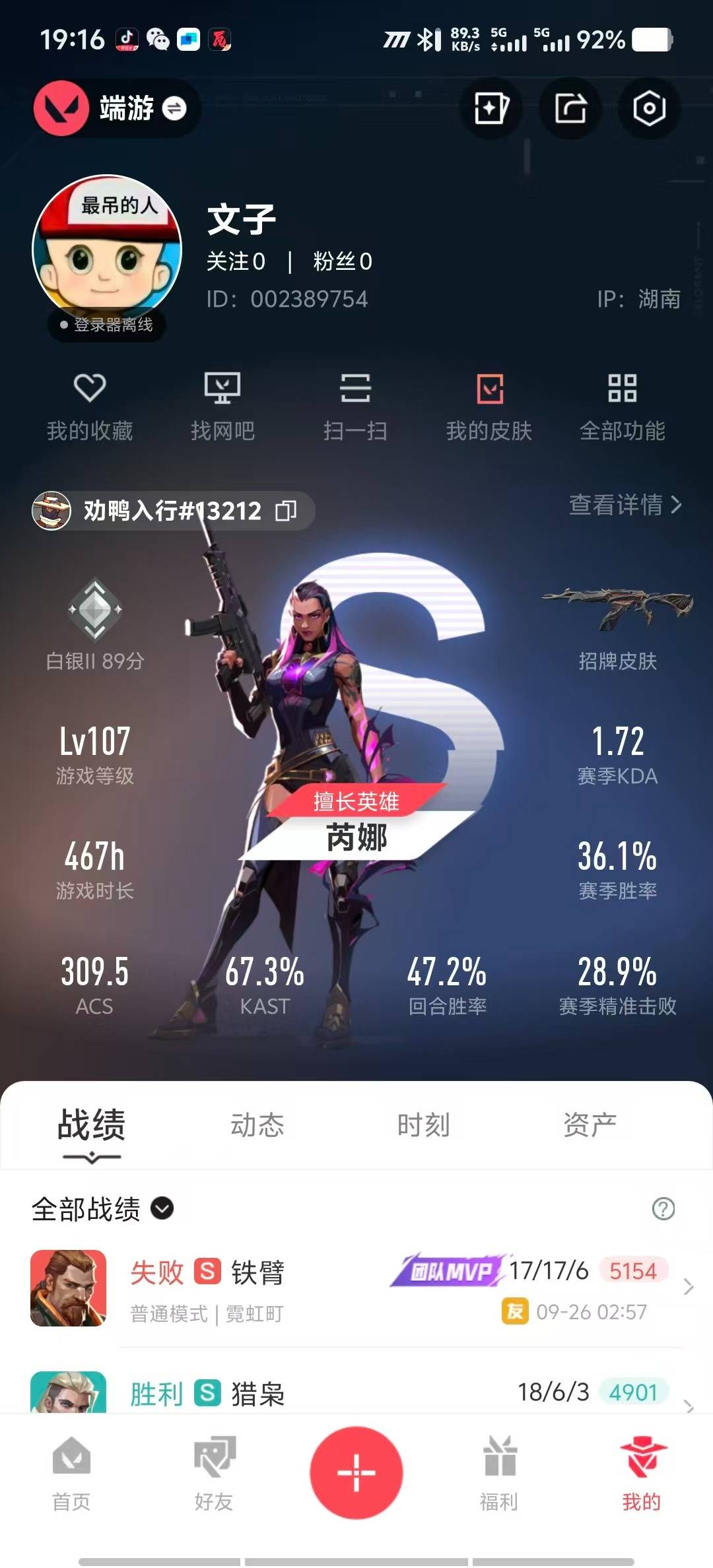Switch to the 资产 tab

(x=590, y=1125)
